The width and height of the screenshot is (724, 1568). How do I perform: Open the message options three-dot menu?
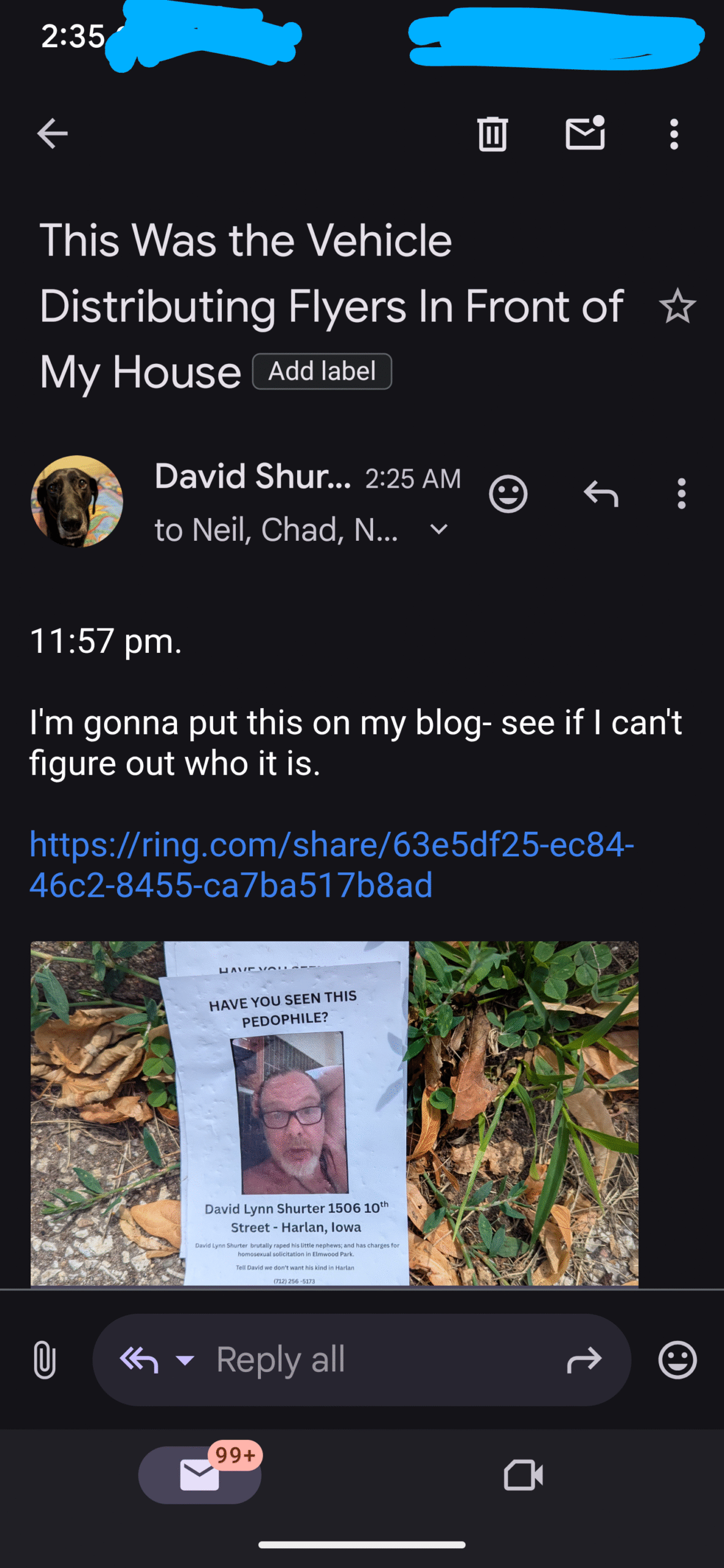click(681, 494)
